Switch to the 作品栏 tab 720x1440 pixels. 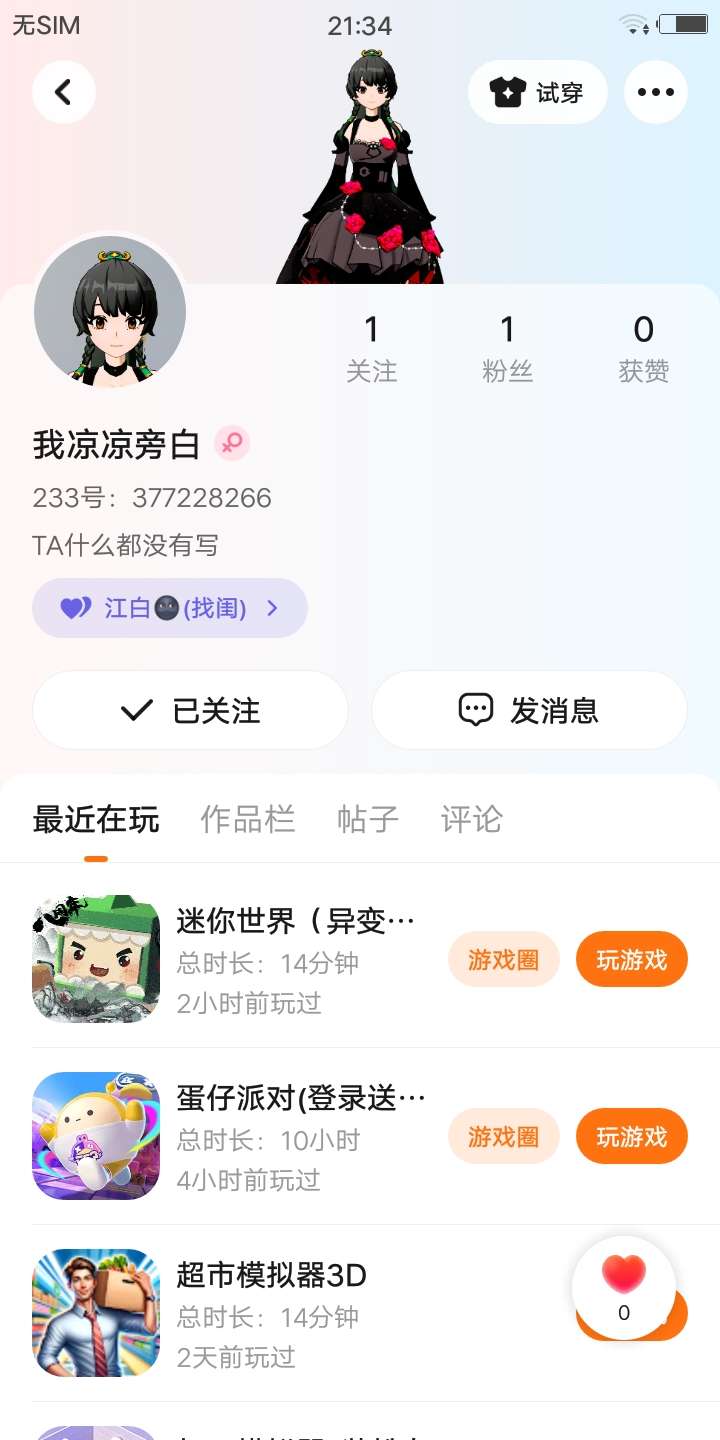tap(248, 819)
